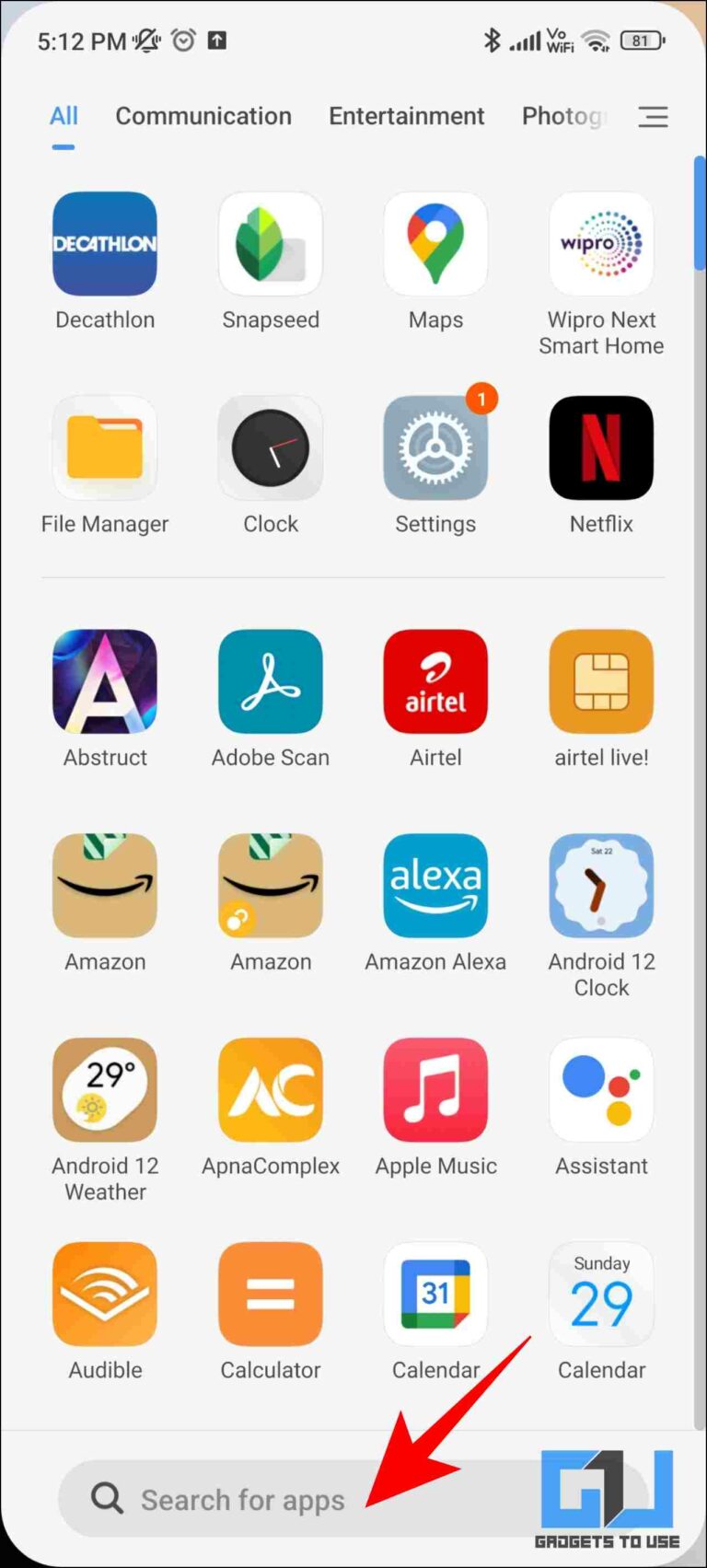Open Wipro Next Smart Home
The height and width of the screenshot is (1568, 707).
click(x=601, y=243)
